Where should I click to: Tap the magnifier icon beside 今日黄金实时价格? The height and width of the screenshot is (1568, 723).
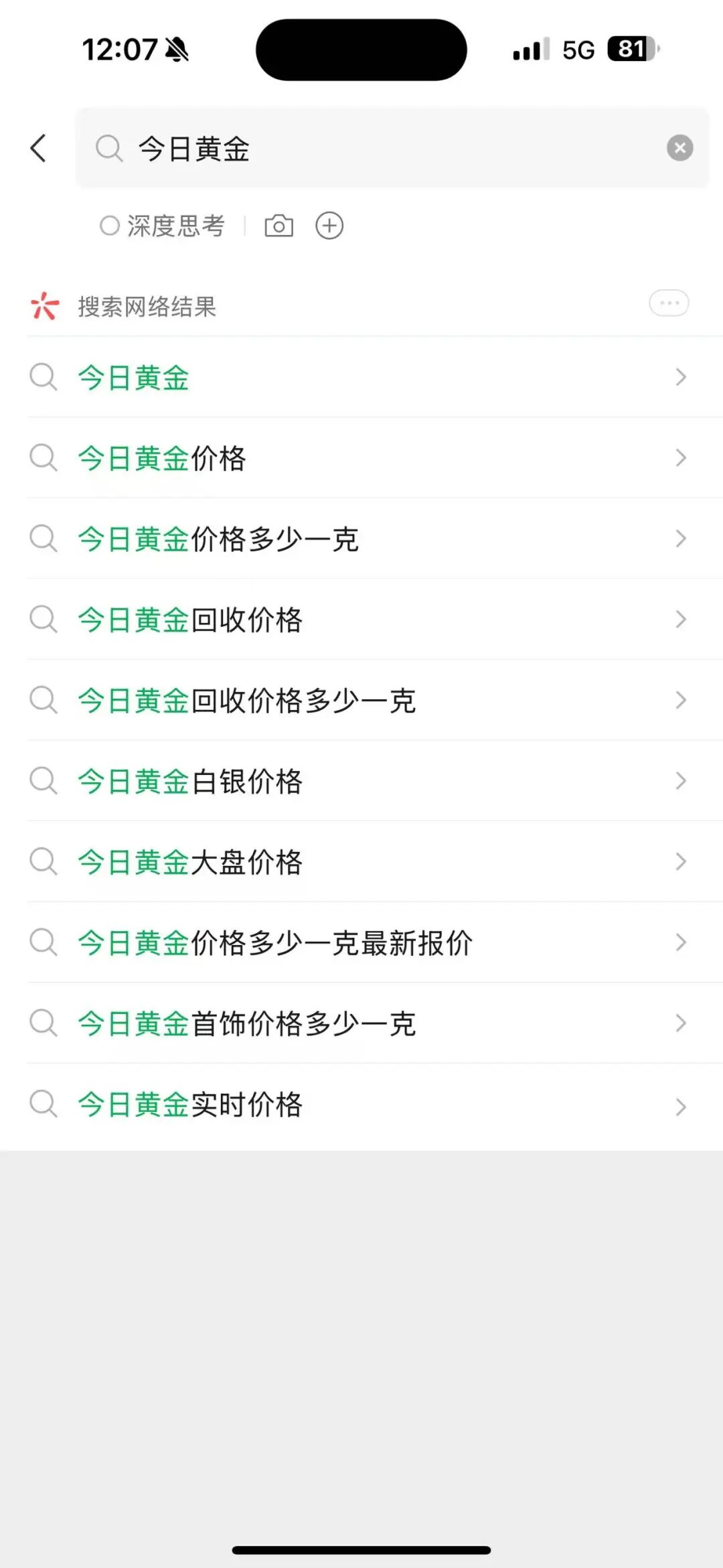pyautogui.click(x=43, y=1104)
